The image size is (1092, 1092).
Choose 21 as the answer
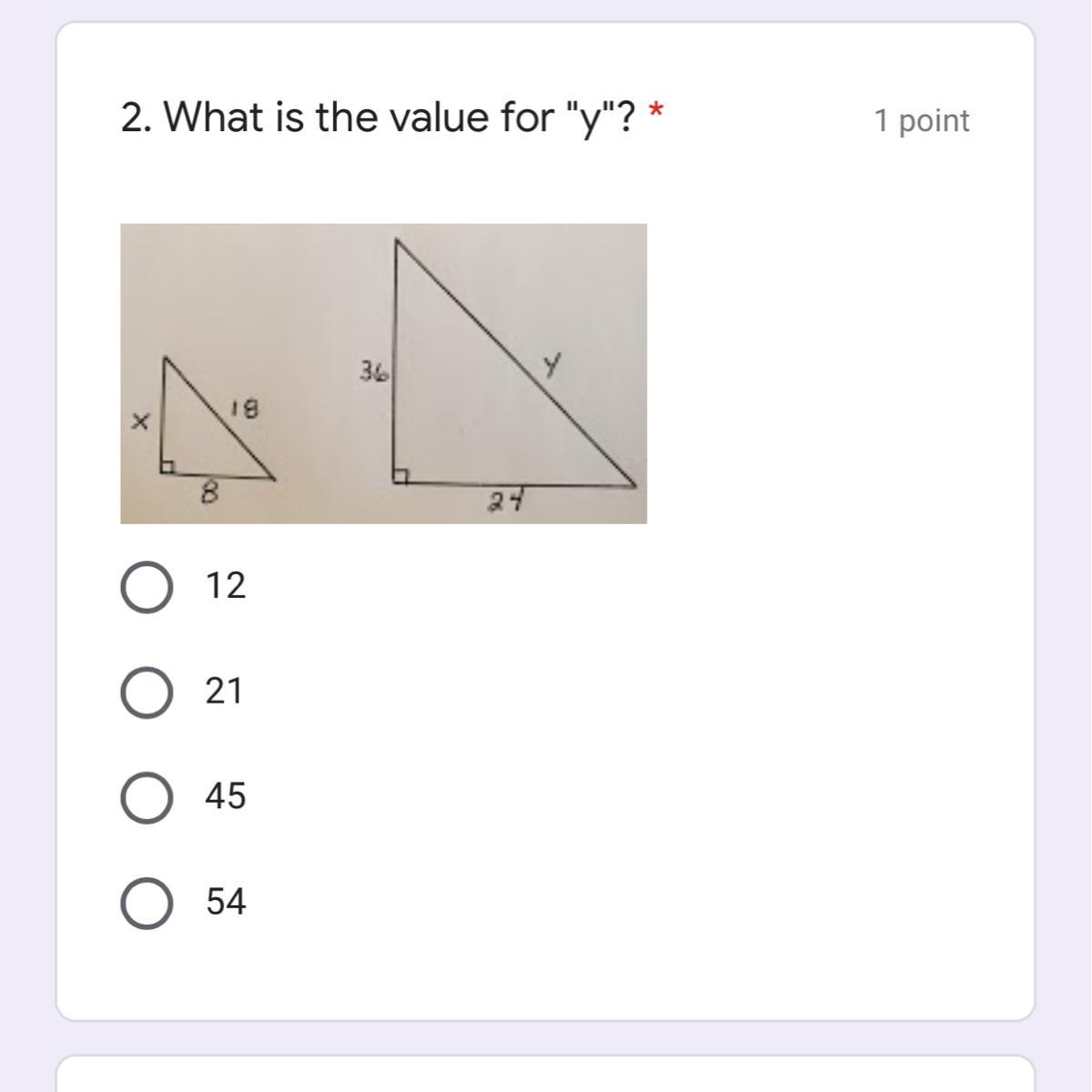[146, 693]
